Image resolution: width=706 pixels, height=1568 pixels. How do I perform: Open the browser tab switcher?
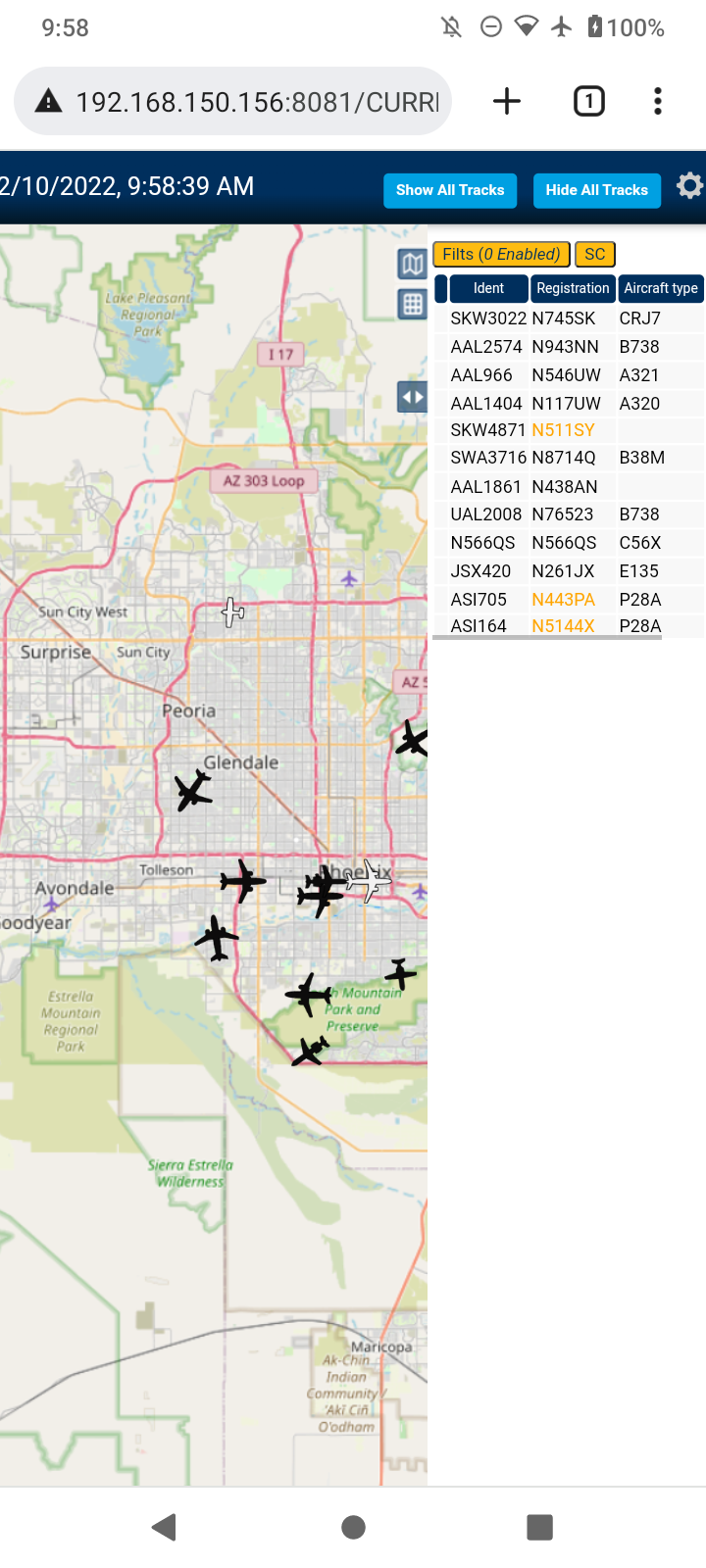588,101
